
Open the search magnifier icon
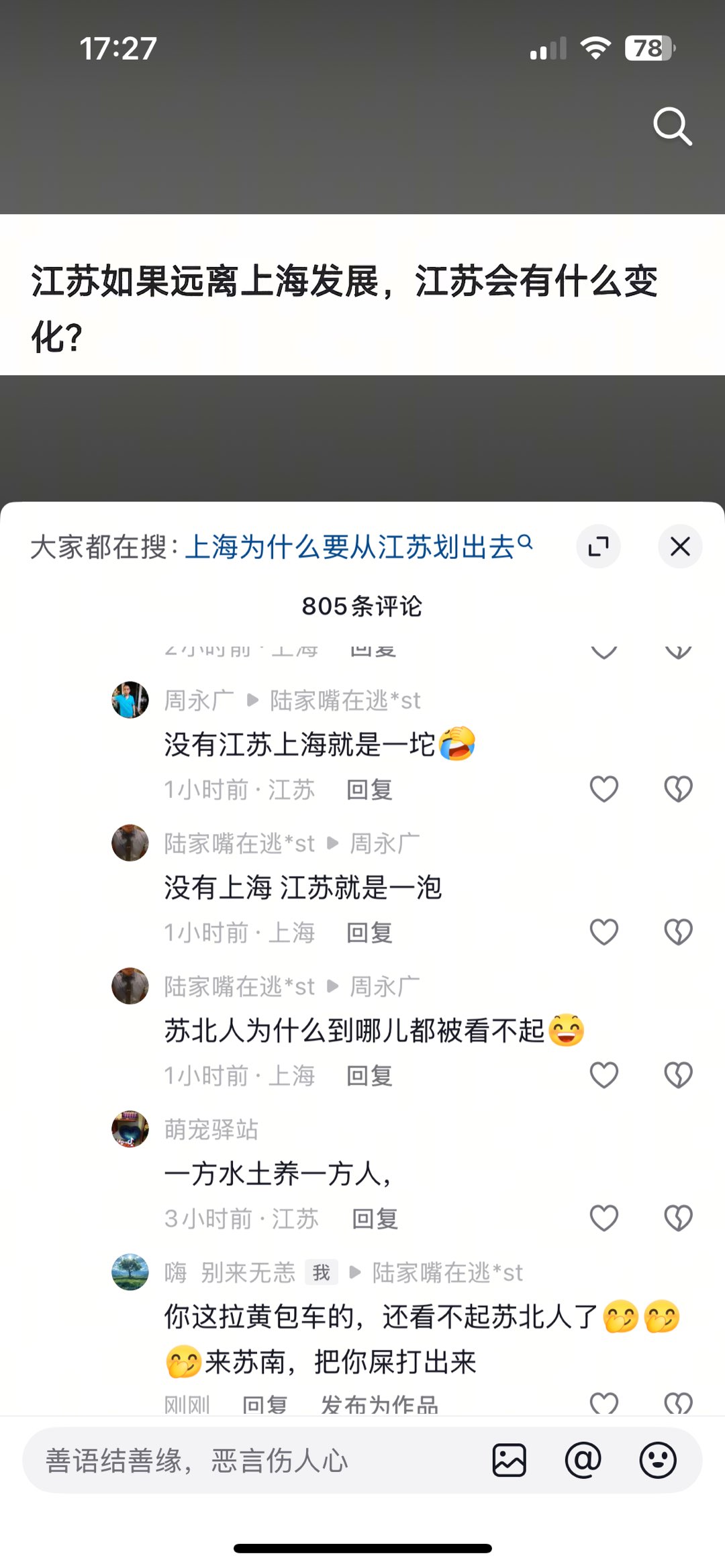pyautogui.click(x=672, y=125)
